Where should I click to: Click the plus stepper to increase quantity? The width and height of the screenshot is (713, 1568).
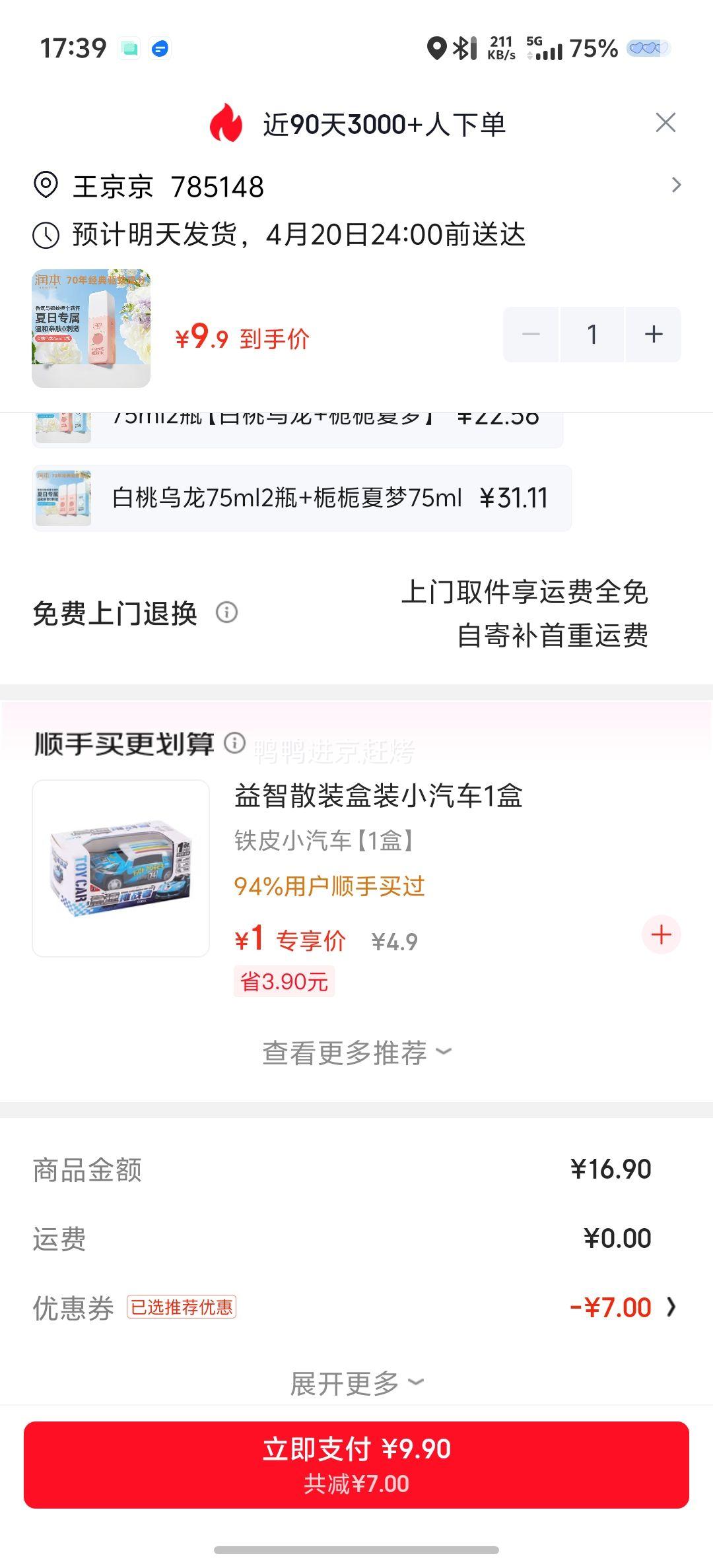click(652, 335)
